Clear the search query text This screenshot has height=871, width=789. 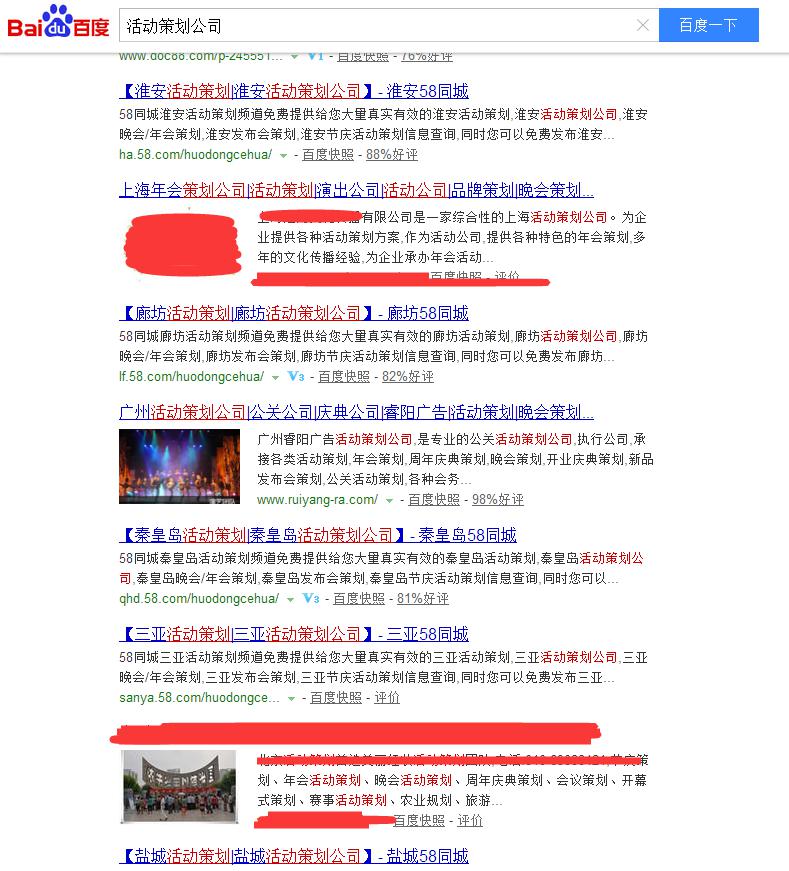click(643, 26)
